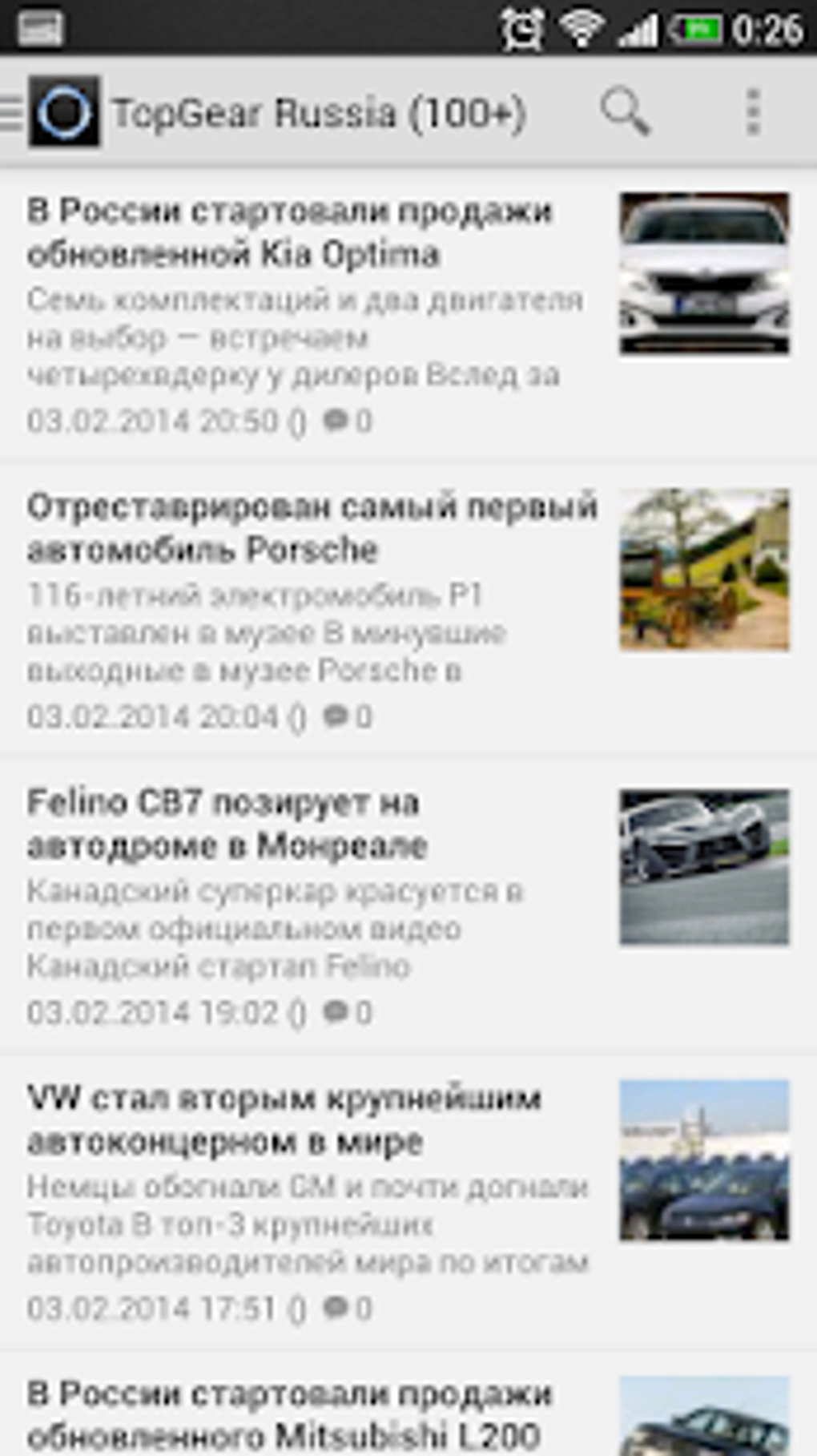Open the Felino CB7 Montreal article
Screen dimensions: 817x1456
click(227, 824)
